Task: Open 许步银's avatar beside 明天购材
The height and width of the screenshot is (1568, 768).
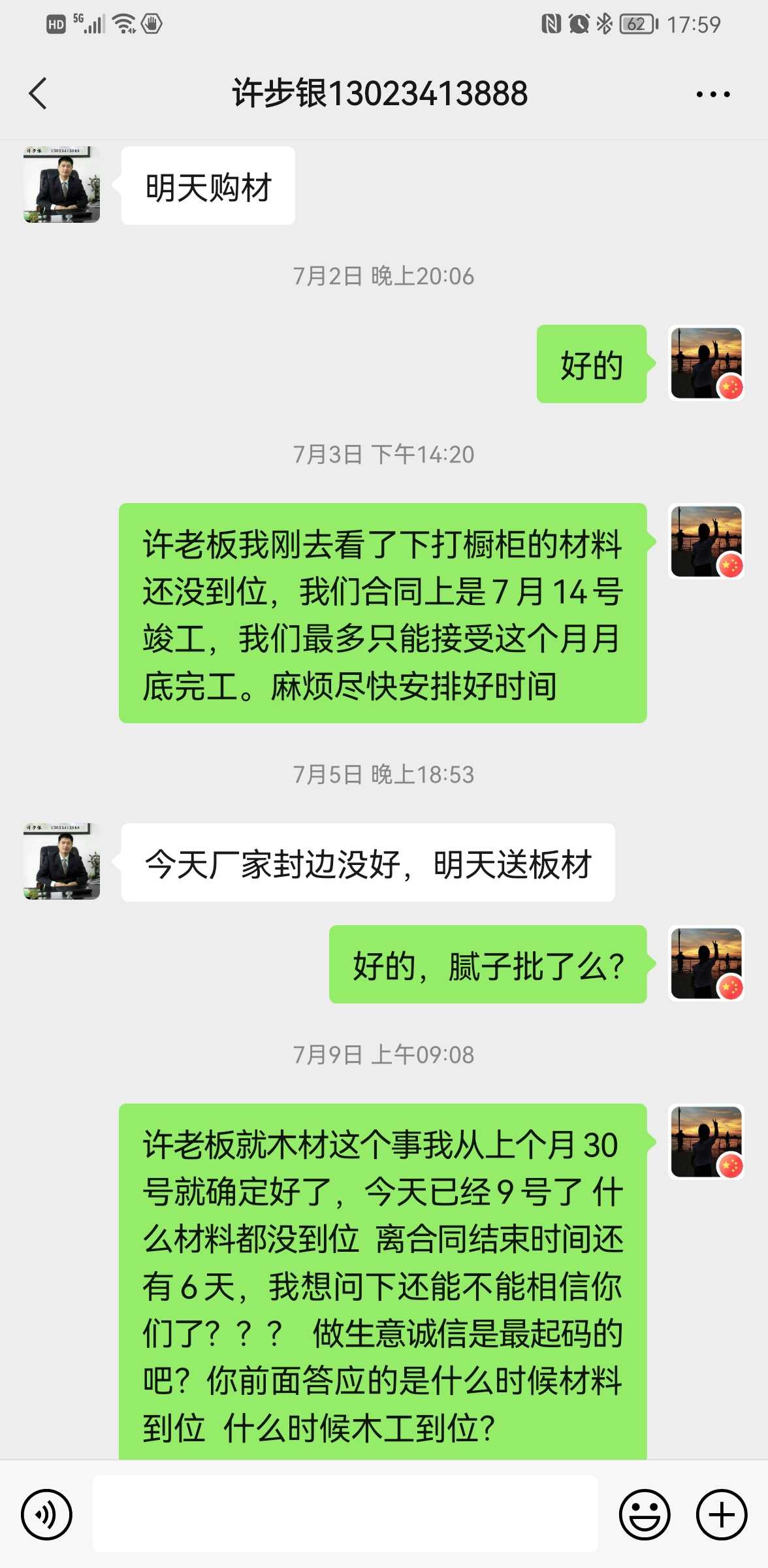Action: point(62,185)
